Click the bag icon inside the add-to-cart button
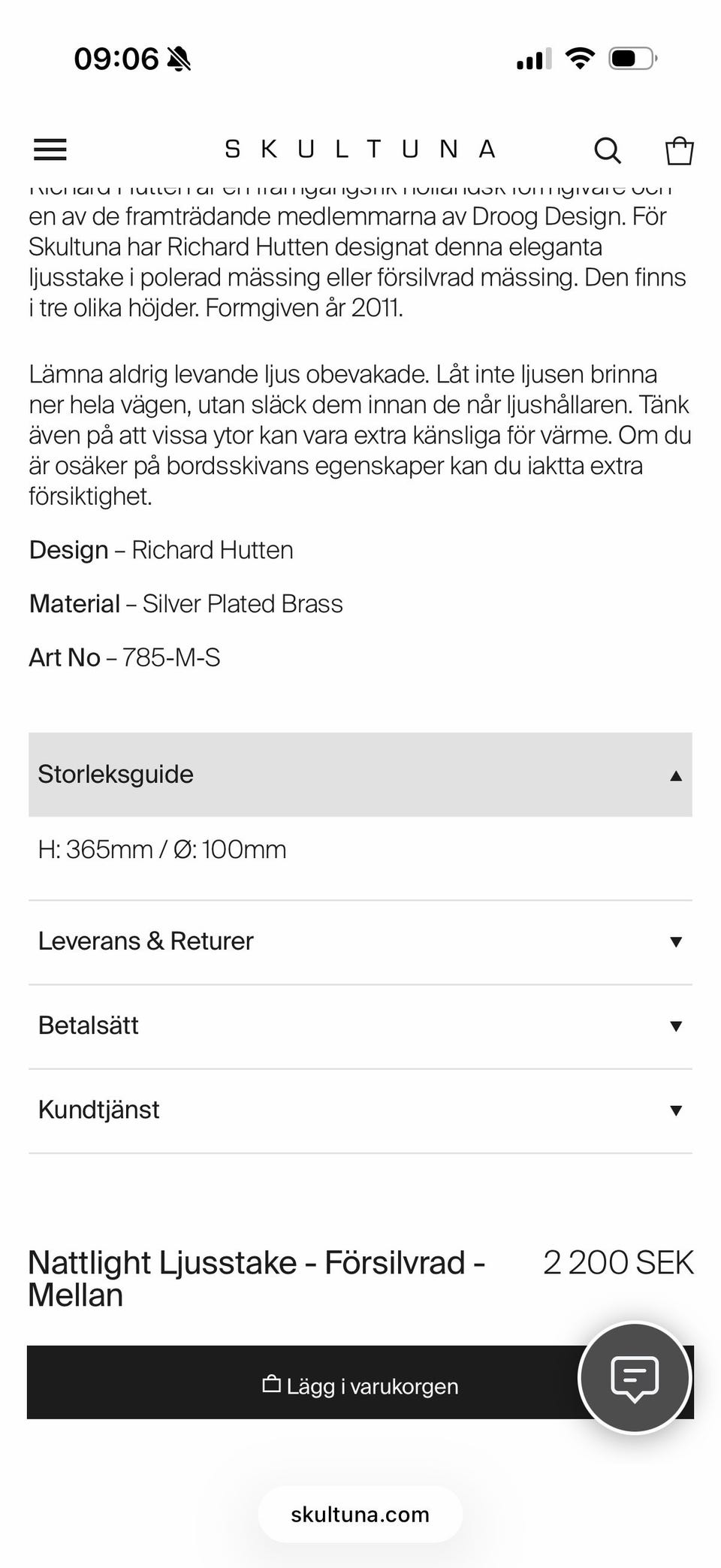 (273, 1384)
